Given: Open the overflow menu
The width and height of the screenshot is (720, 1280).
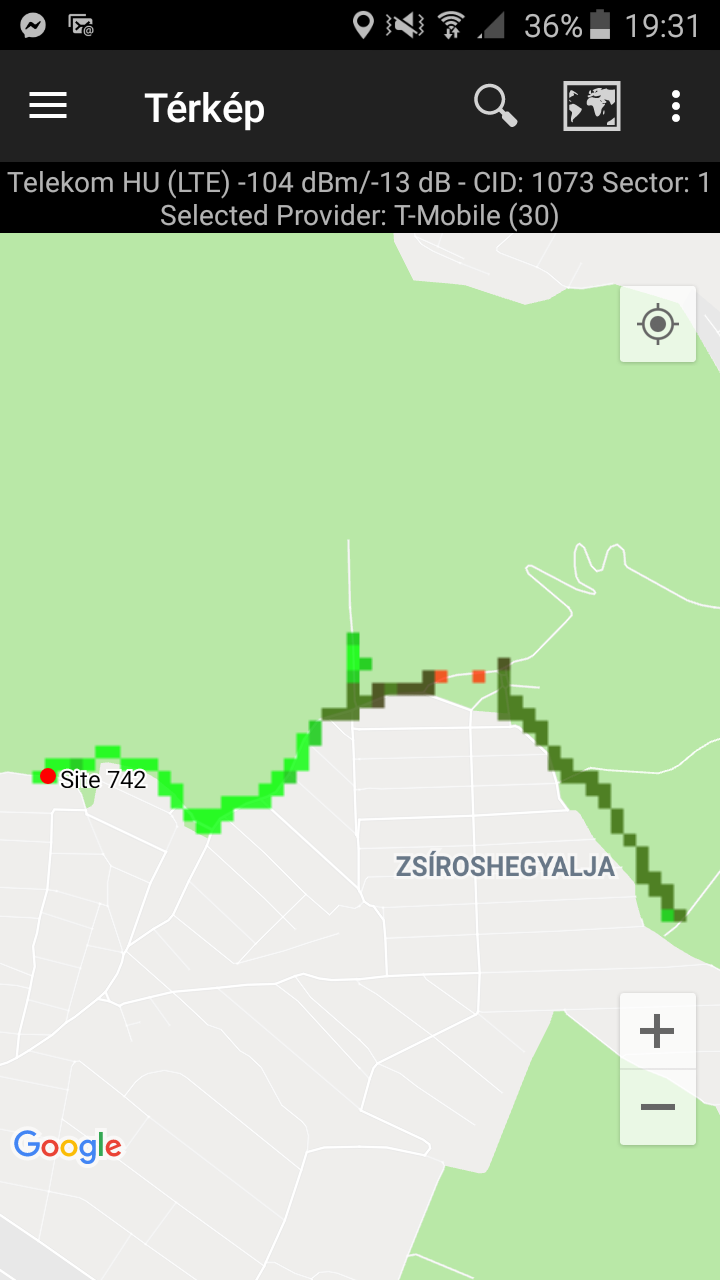Looking at the screenshot, I should 676,106.
